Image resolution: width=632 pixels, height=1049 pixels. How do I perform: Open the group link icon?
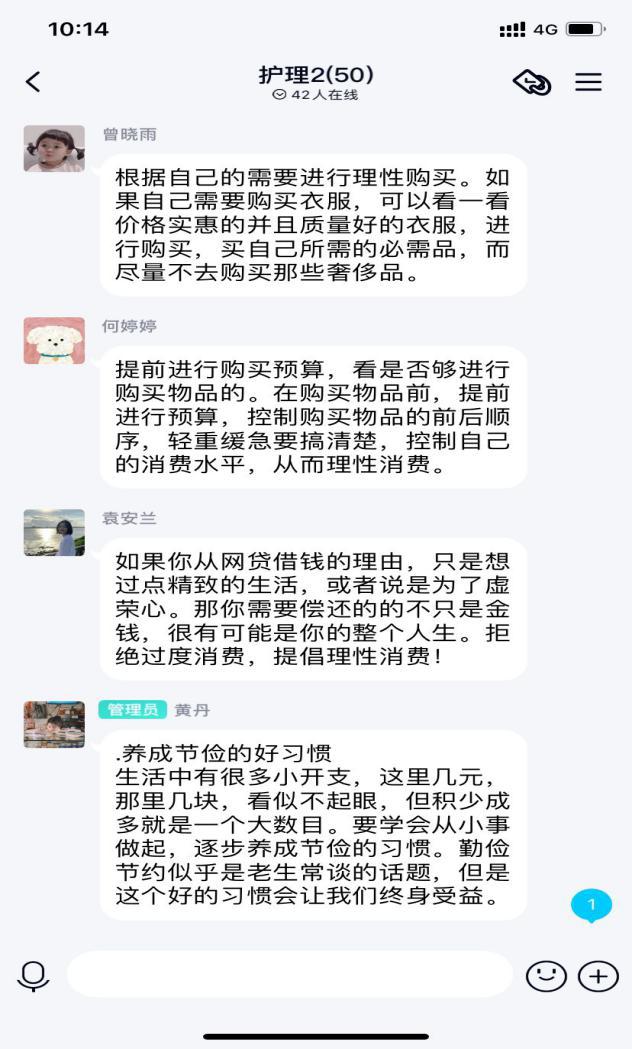click(x=531, y=83)
